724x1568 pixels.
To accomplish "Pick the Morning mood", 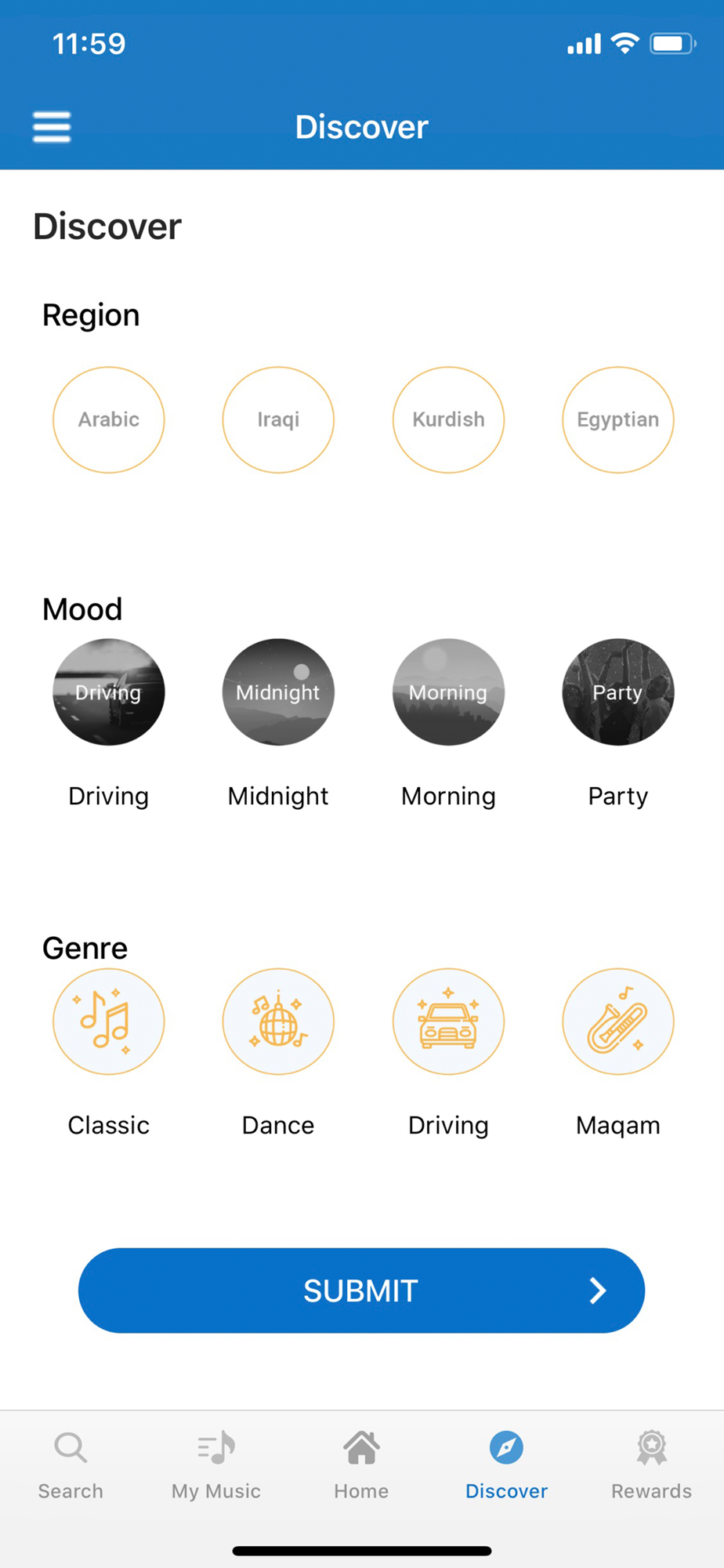I will coord(448,692).
